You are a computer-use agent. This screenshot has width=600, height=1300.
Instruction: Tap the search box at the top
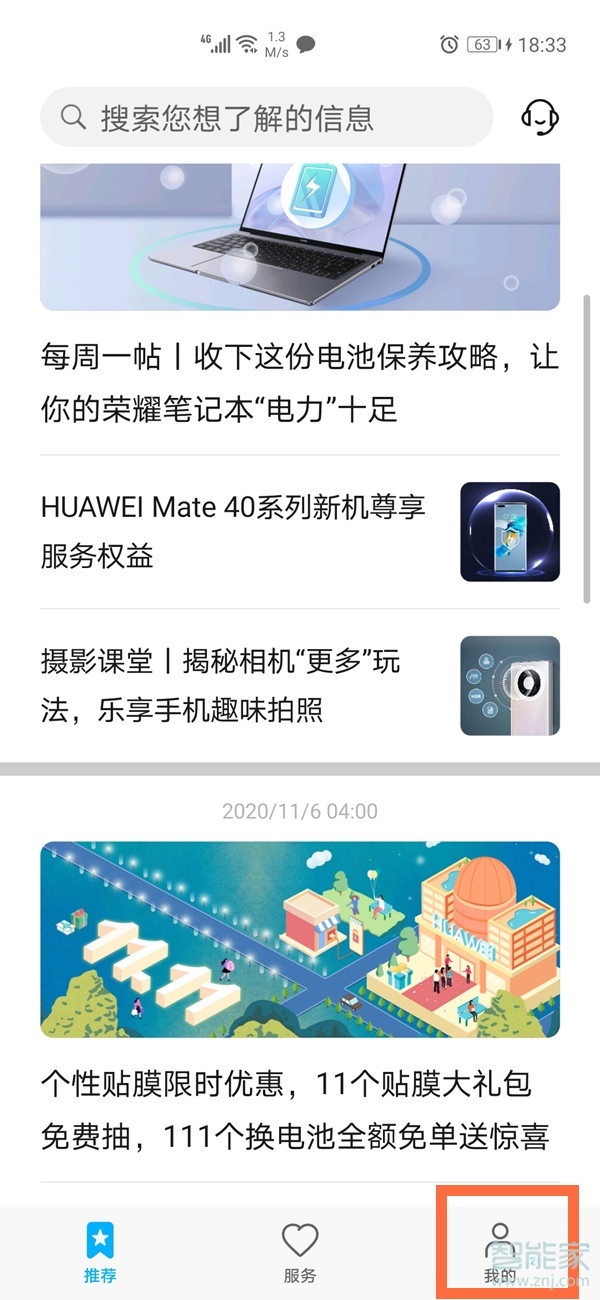(x=265, y=118)
